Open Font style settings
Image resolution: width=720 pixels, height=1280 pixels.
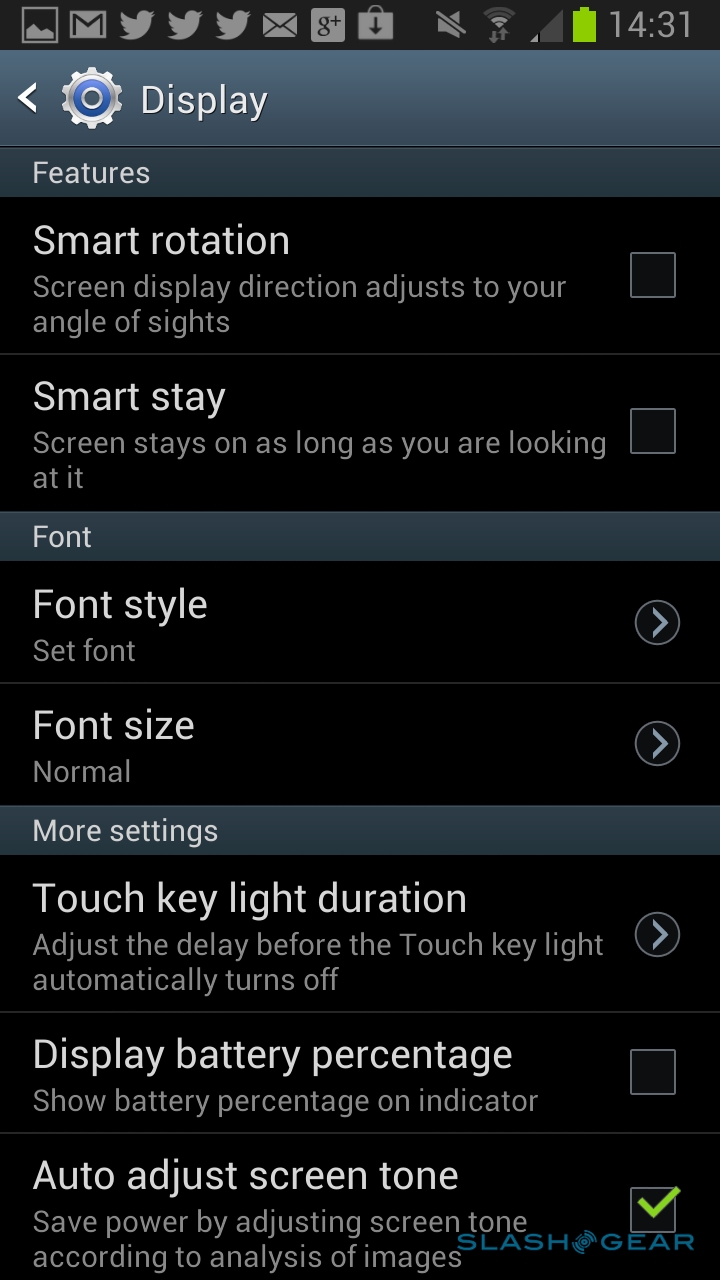[657, 623]
